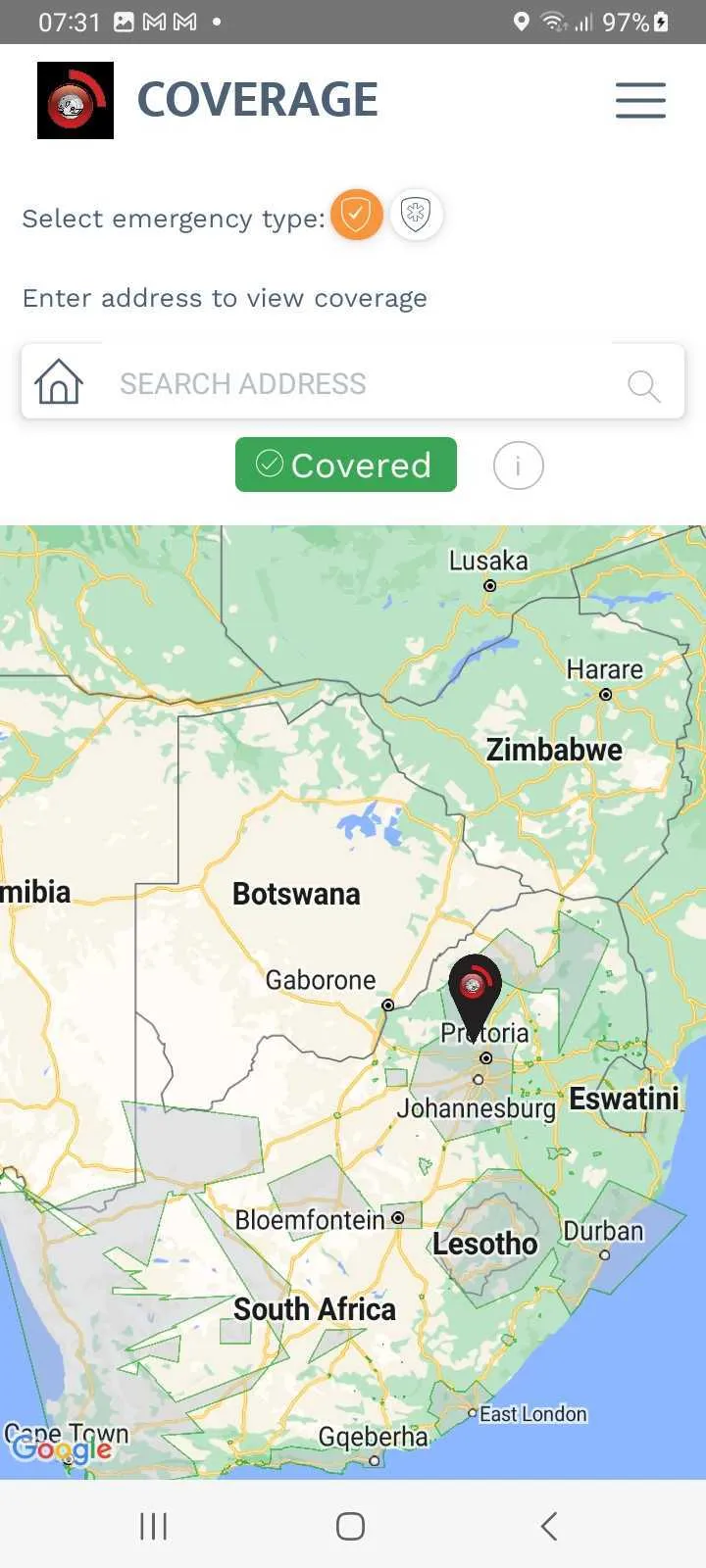Select the medical emergency type icon
The height and width of the screenshot is (1568, 706).
coord(416,215)
